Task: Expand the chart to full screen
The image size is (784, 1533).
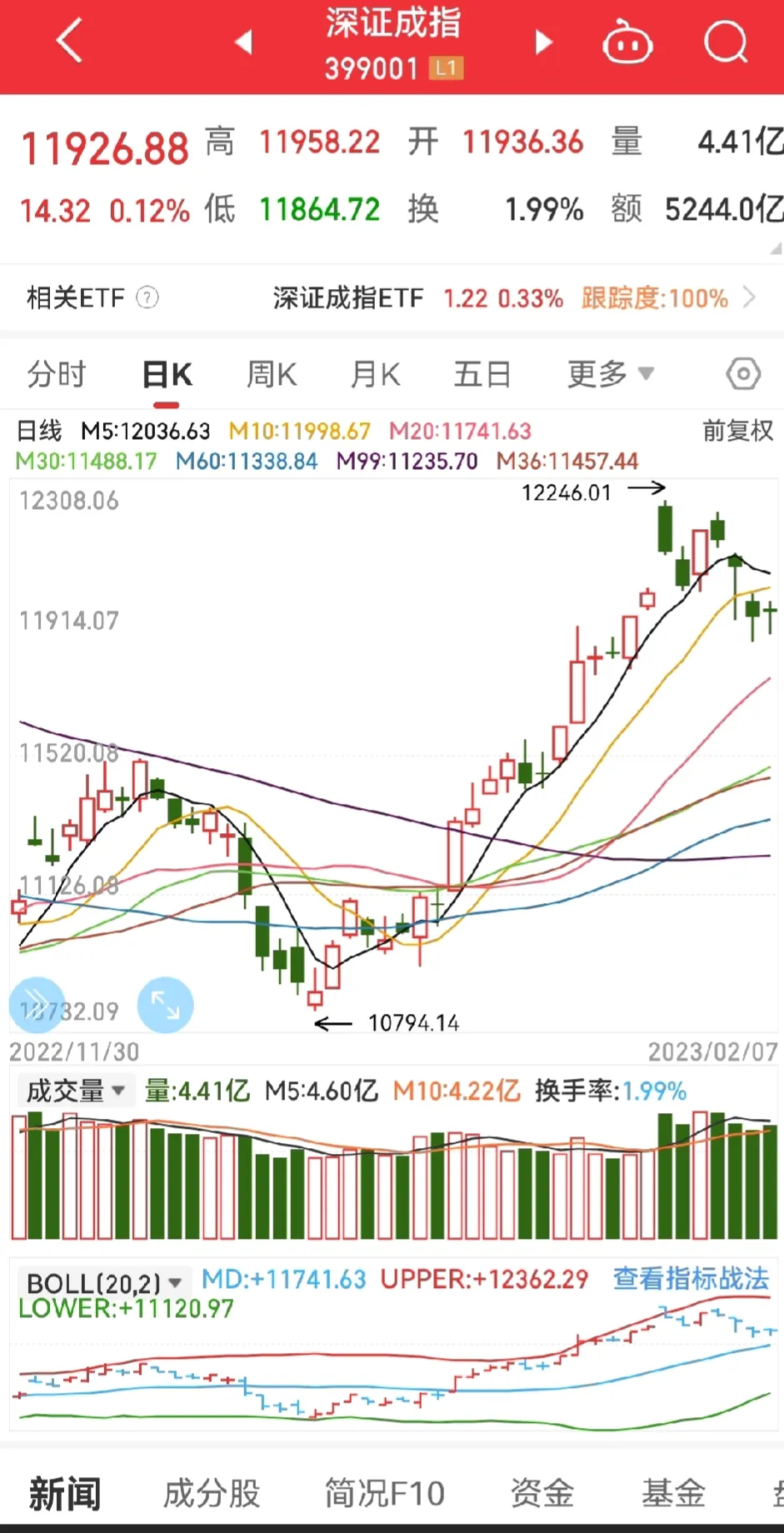Action: (165, 1005)
